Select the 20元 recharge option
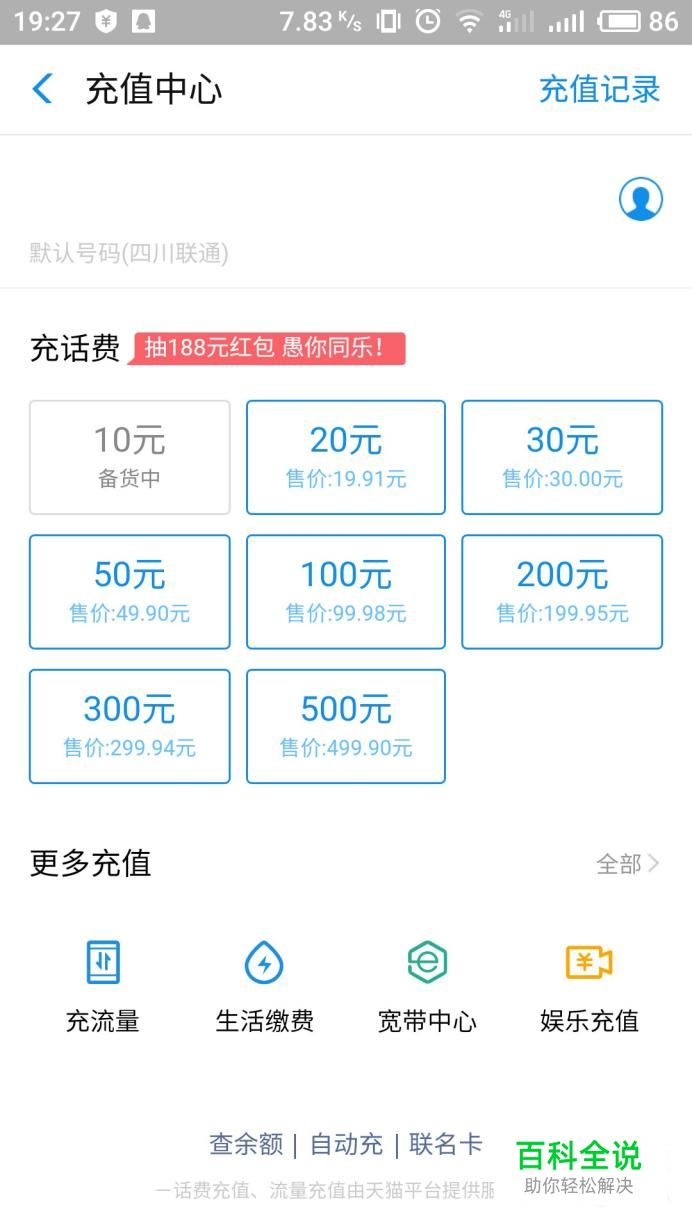The width and height of the screenshot is (692, 1230). 346,457
